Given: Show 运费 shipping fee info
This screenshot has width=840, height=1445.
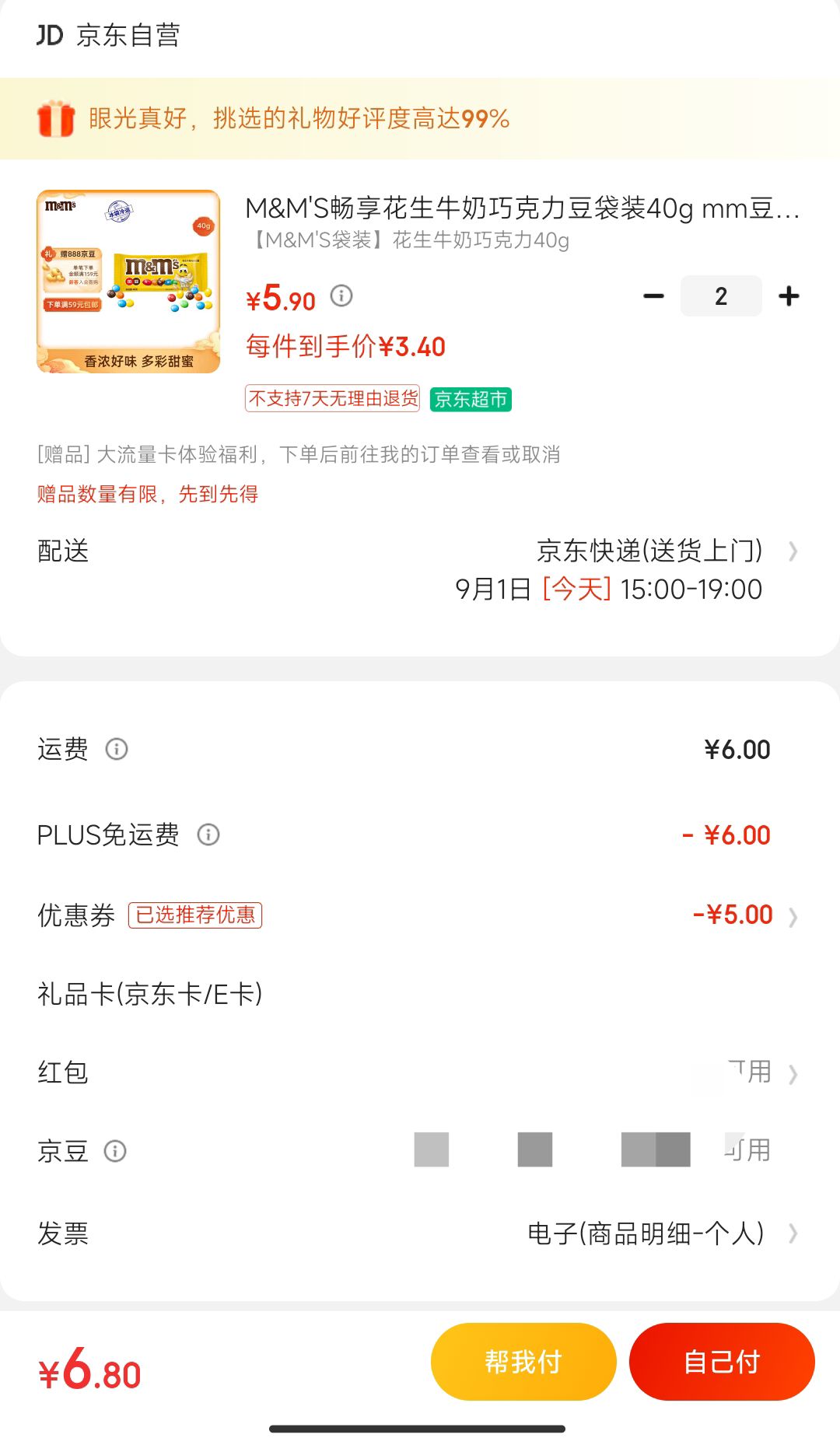Looking at the screenshot, I should pyautogui.click(x=117, y=749).
